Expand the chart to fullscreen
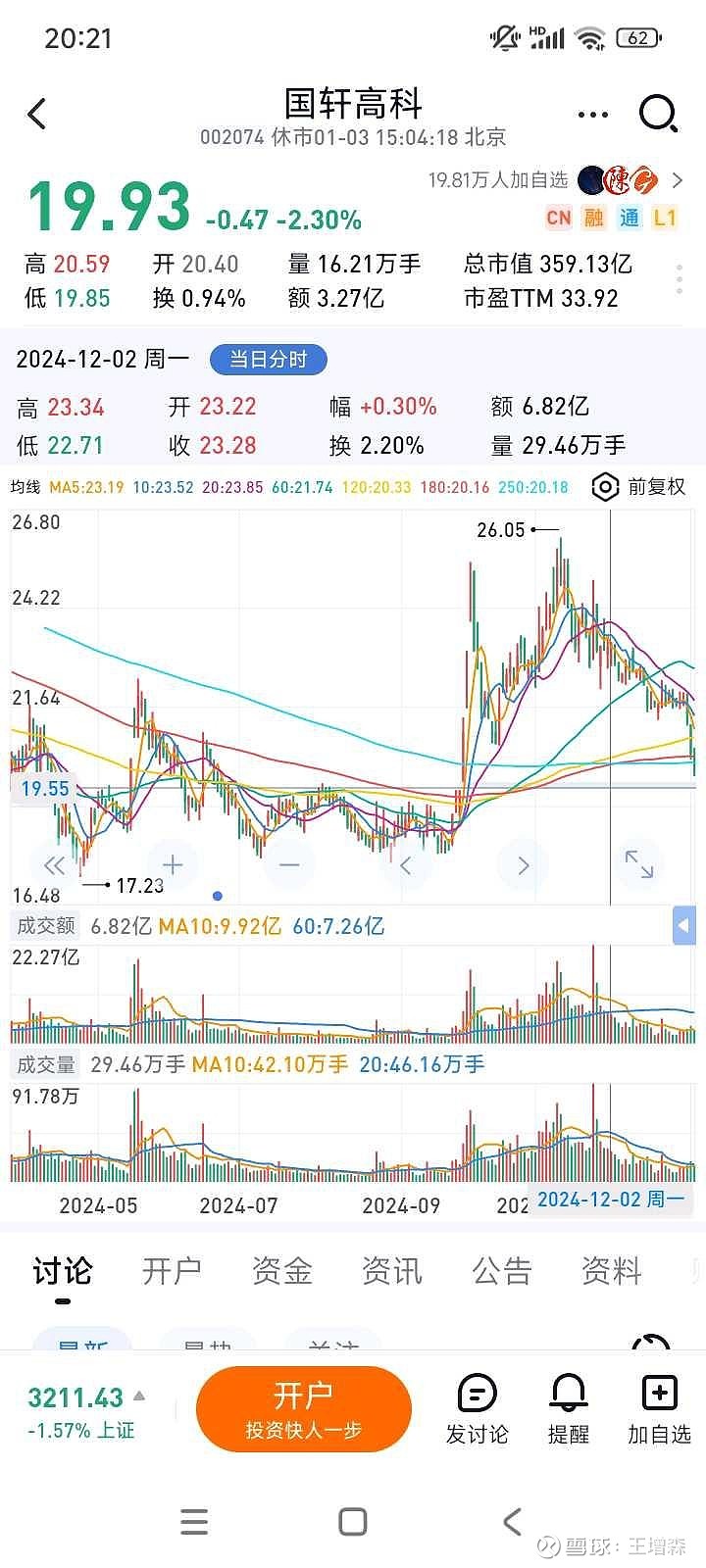Image resolution: width=706 pixels, height=1568 pixels. (639, 863)
